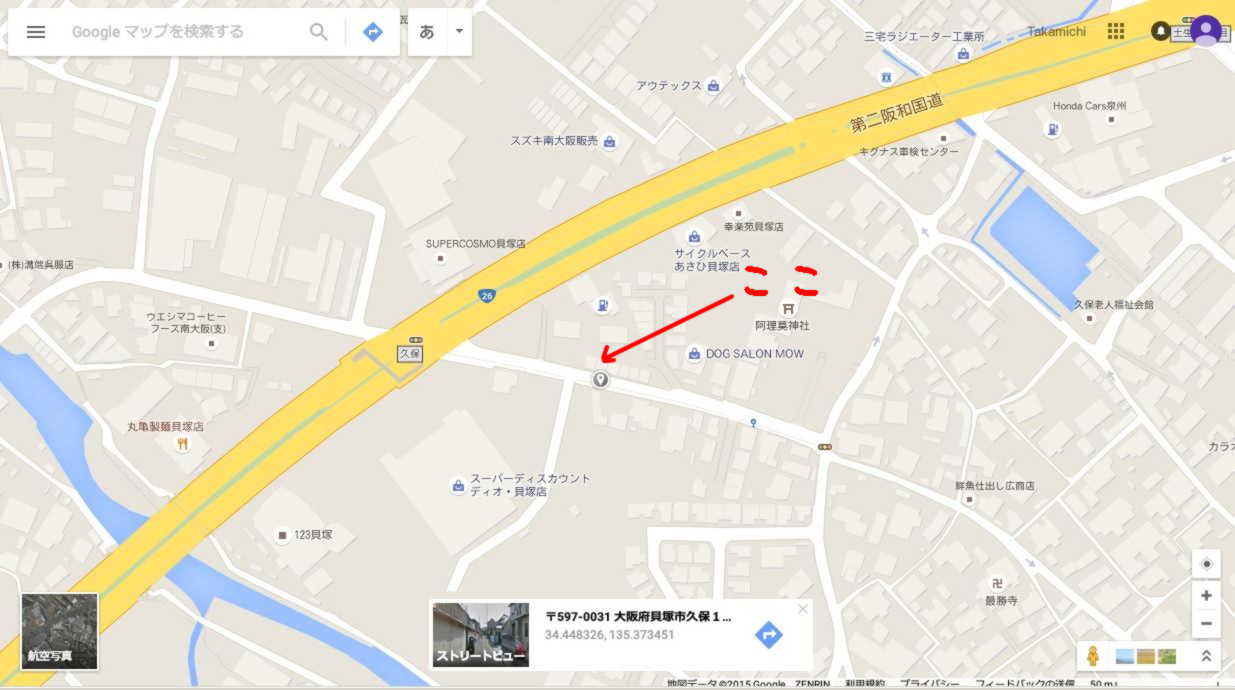Expand the あ input method dropdown

pos(459,32)
